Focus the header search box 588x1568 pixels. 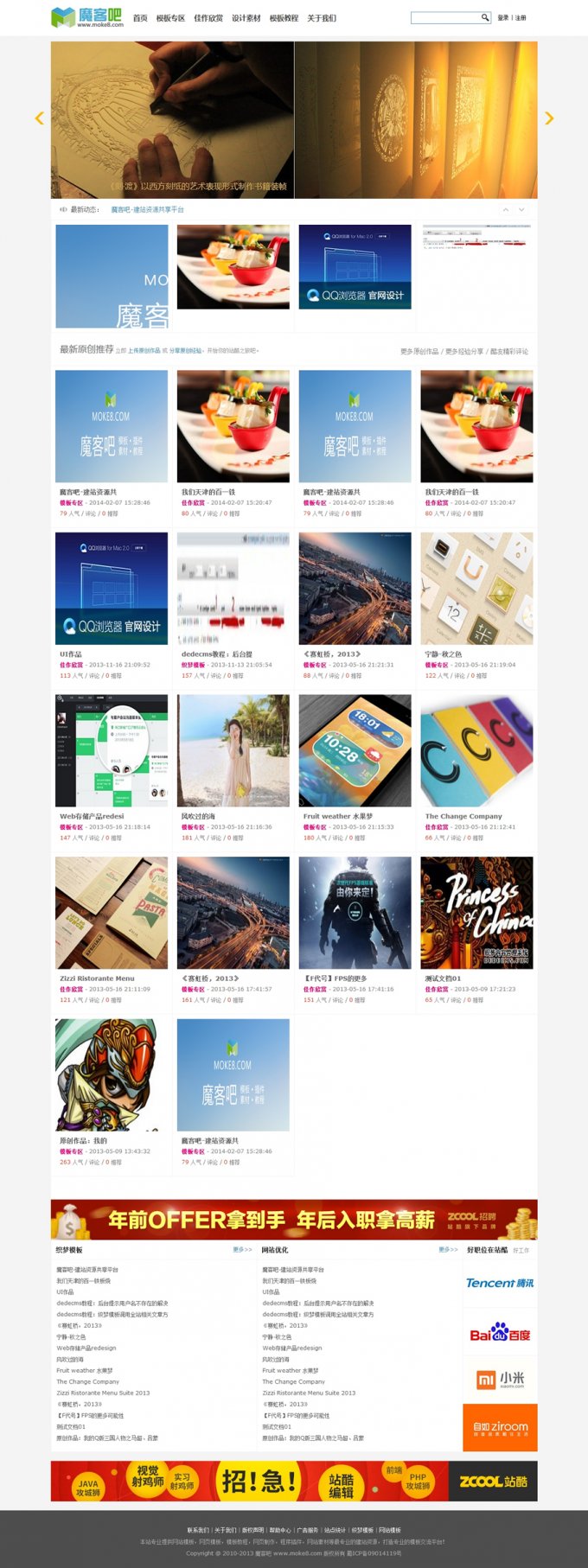tap(444, 17)
